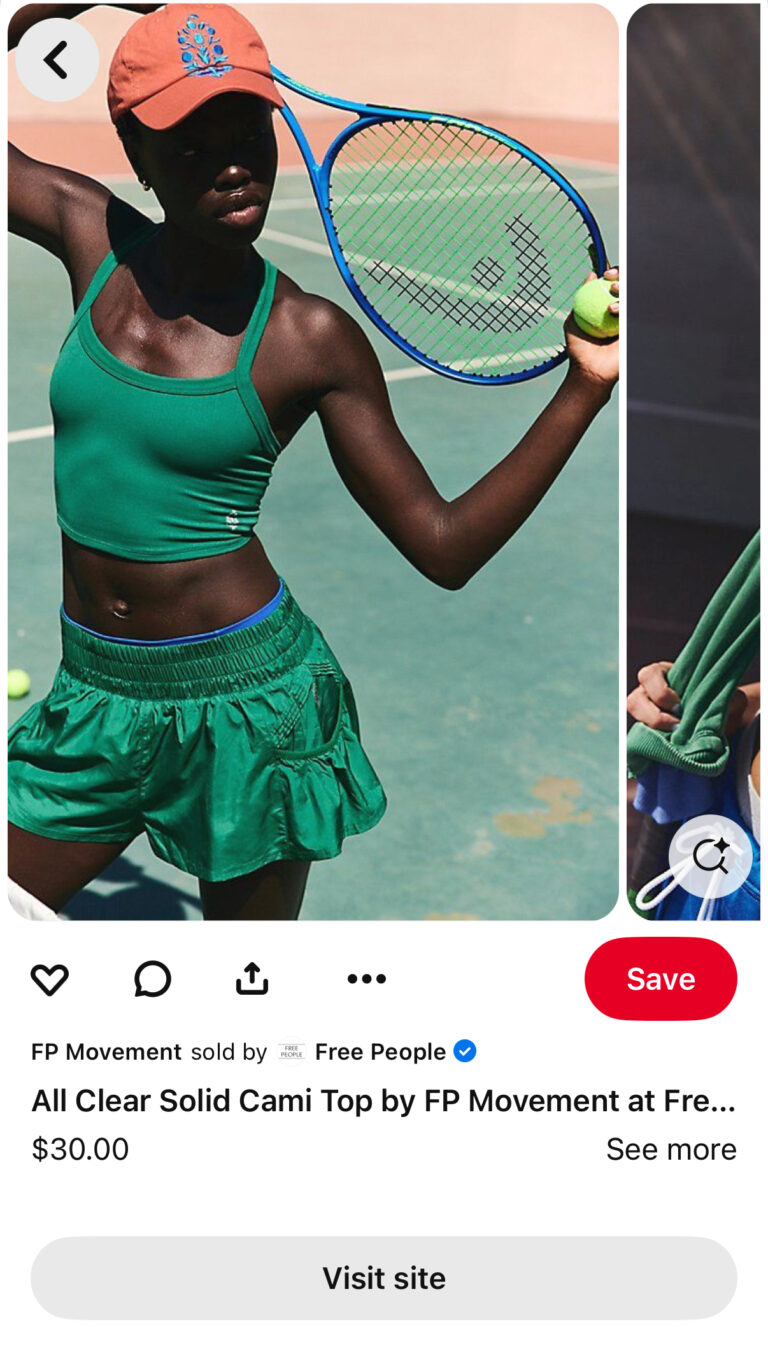Save this pin to a board
The height and width of the screenshot is (1366, 768).
[660, 979]
